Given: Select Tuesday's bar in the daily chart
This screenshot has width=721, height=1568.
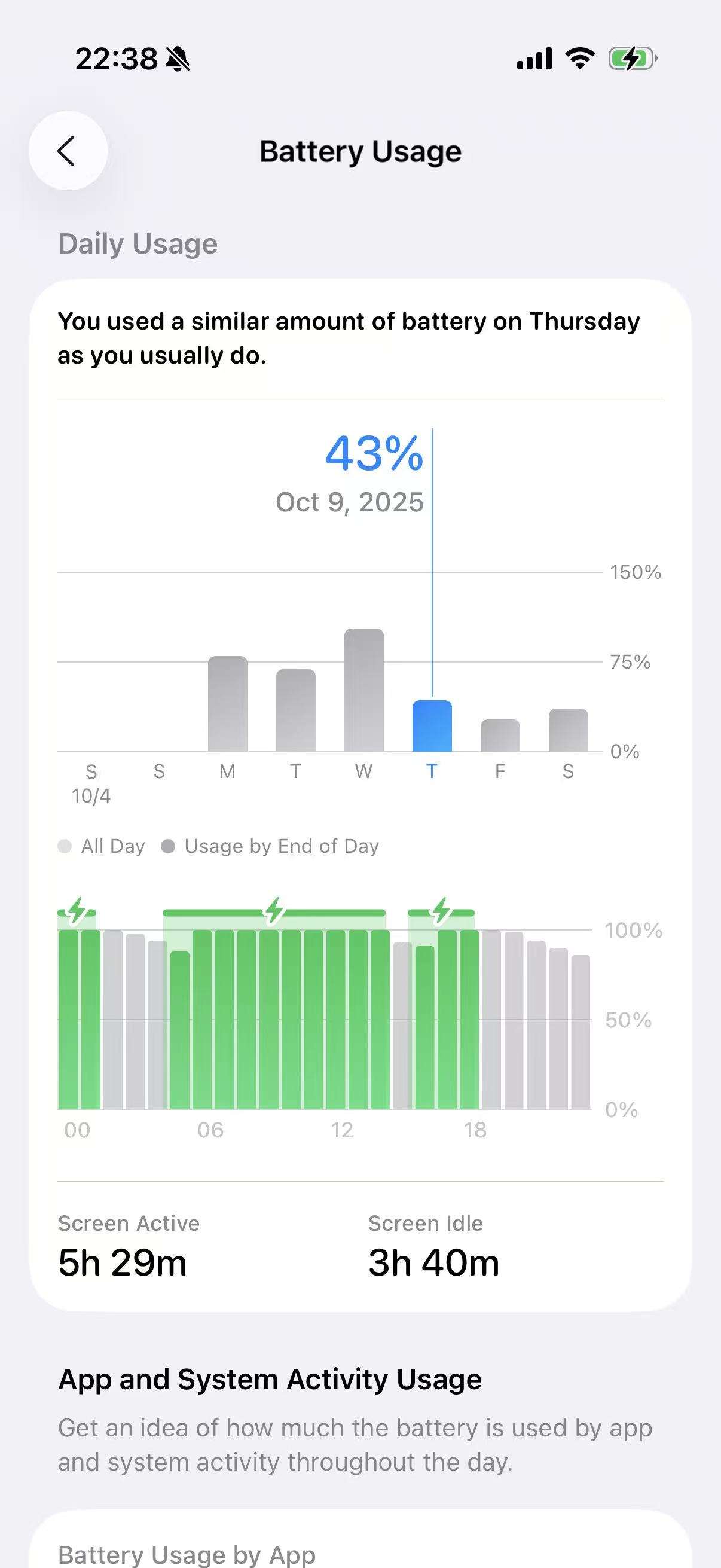Looking at the screenshot, I should tap(296, 711).
